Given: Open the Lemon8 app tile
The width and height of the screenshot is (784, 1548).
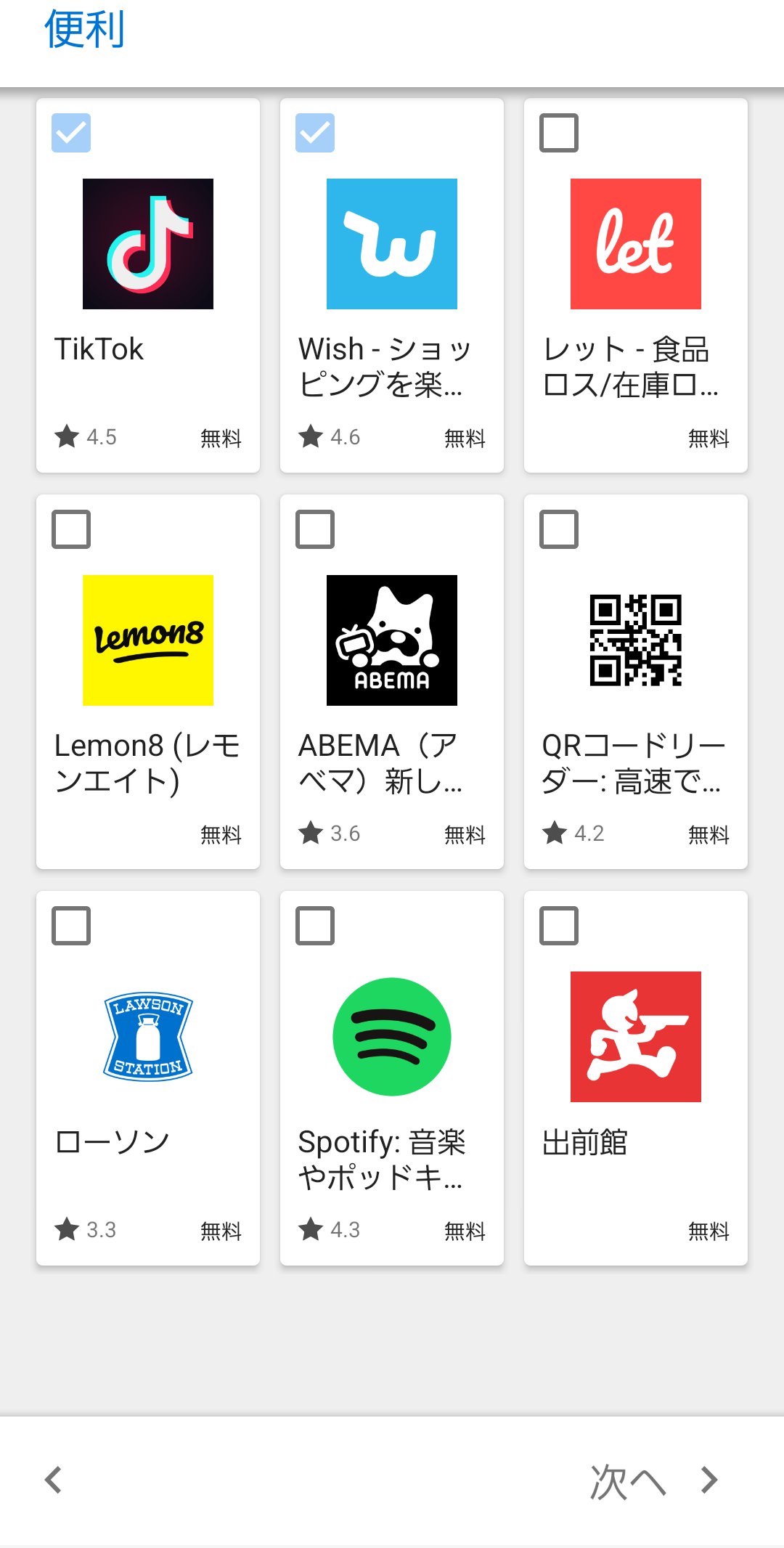Looking at the screenshot, I should tap(148, 682).
